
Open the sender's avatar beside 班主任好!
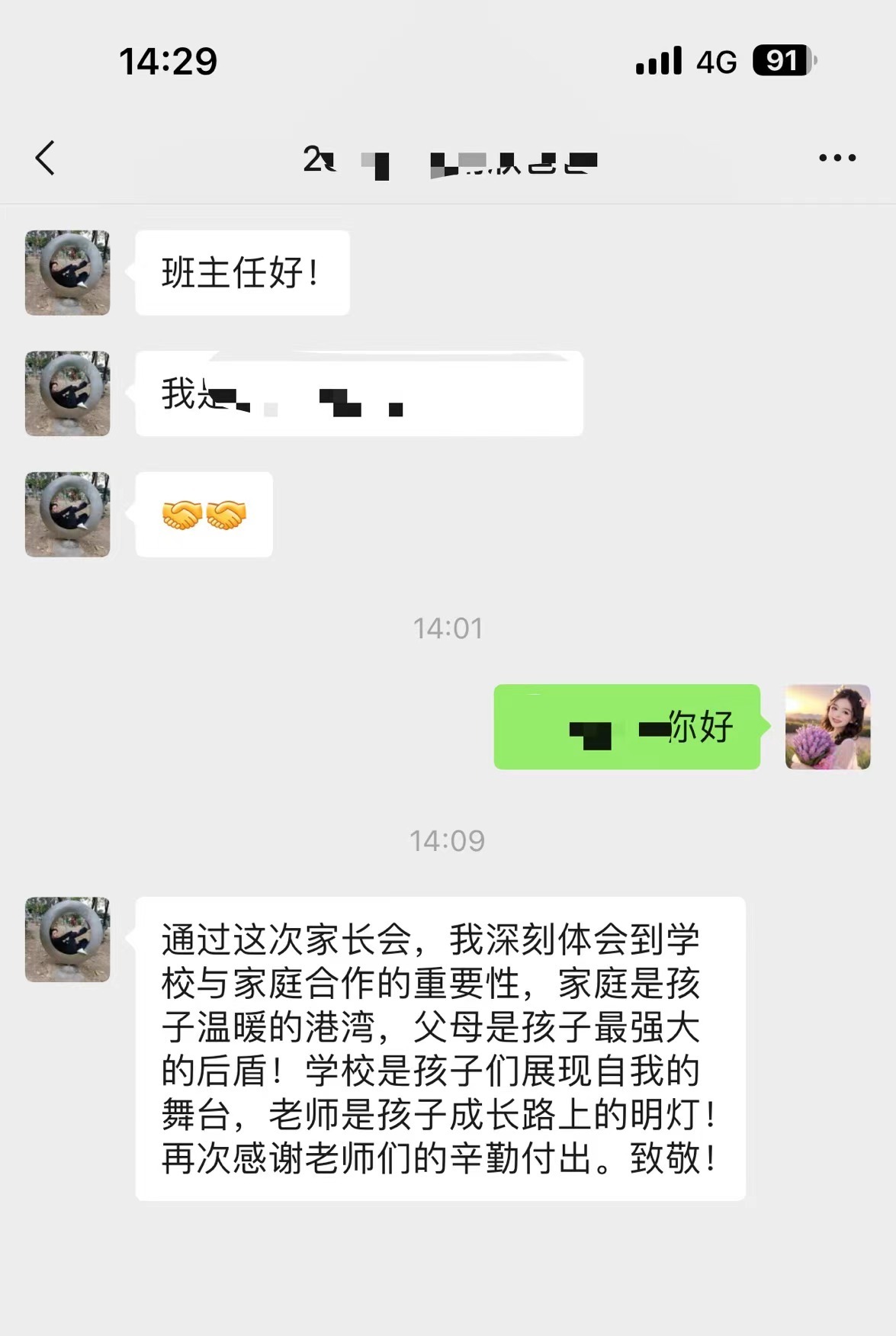pos(67,273)
